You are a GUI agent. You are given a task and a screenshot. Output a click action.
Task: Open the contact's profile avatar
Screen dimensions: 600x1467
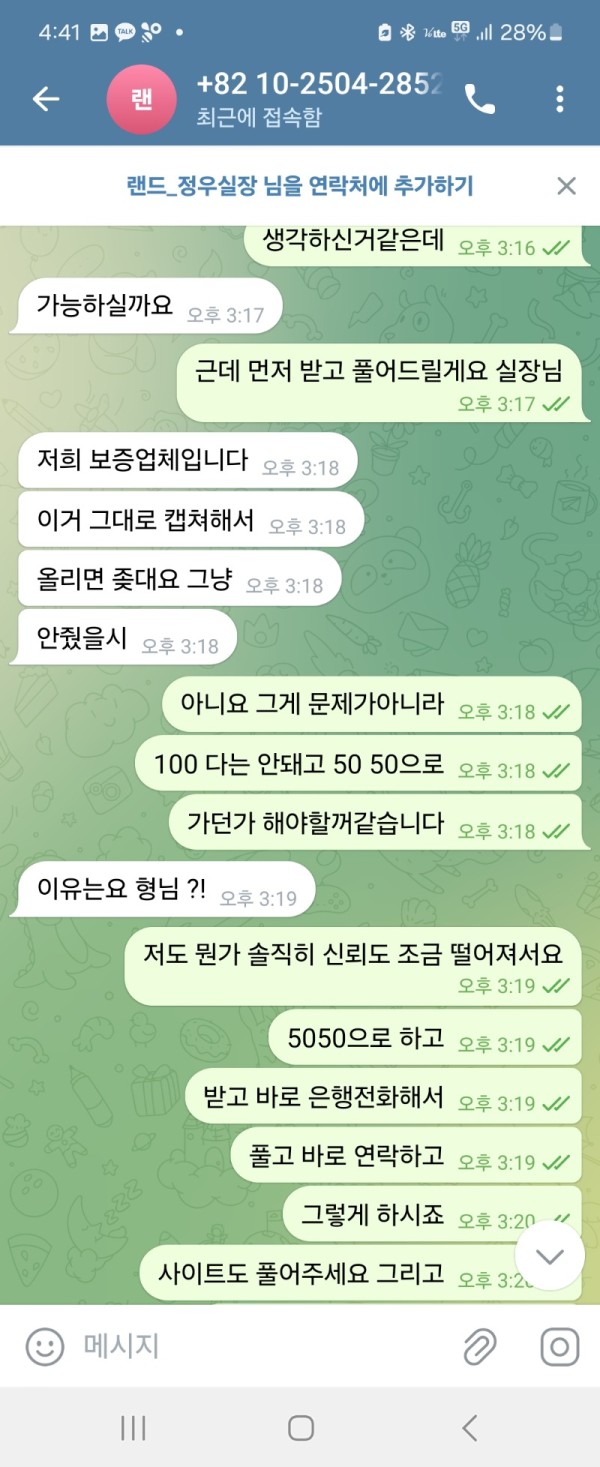142,101
